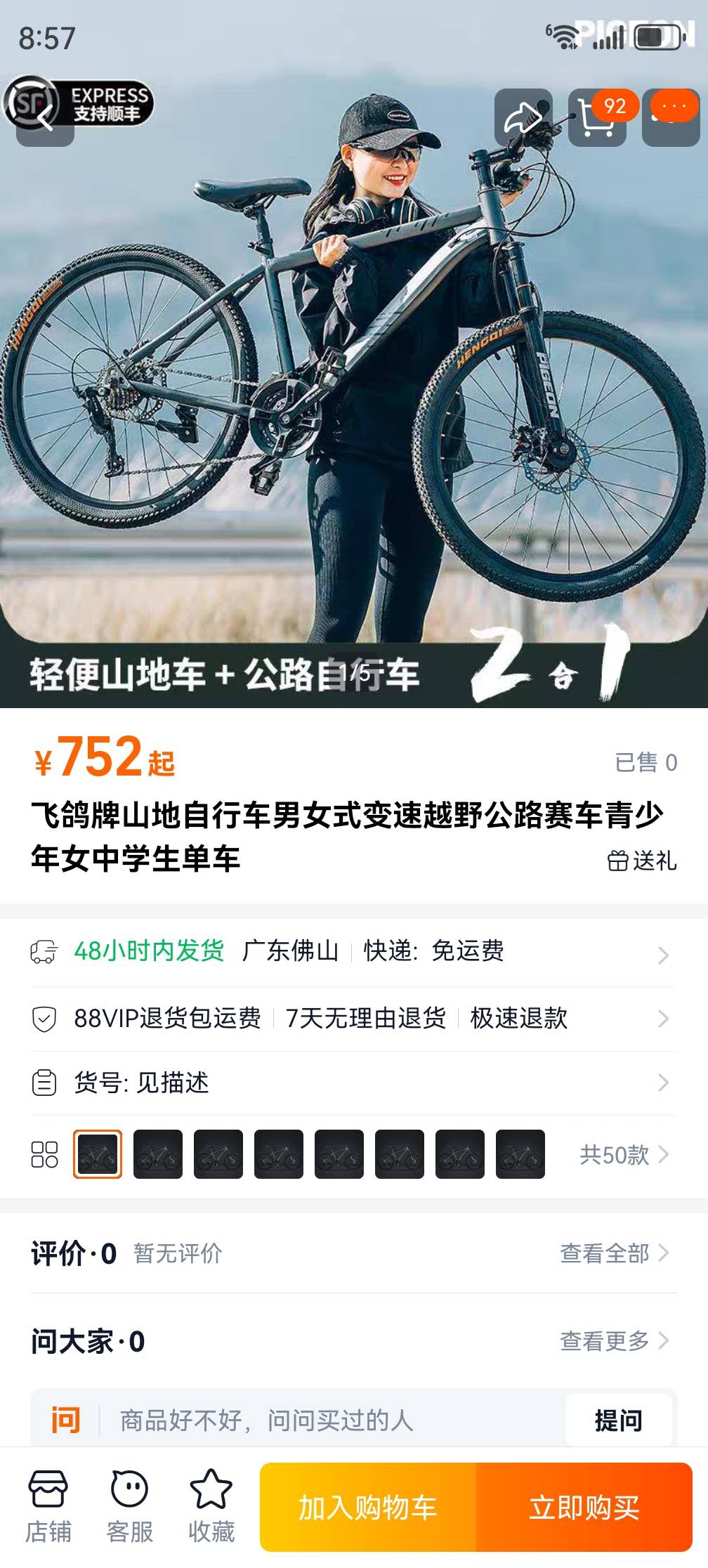Select the first highlighted bike style thumbnail
Viewport: 708px width, 1568px height.
click(98, 1154)
